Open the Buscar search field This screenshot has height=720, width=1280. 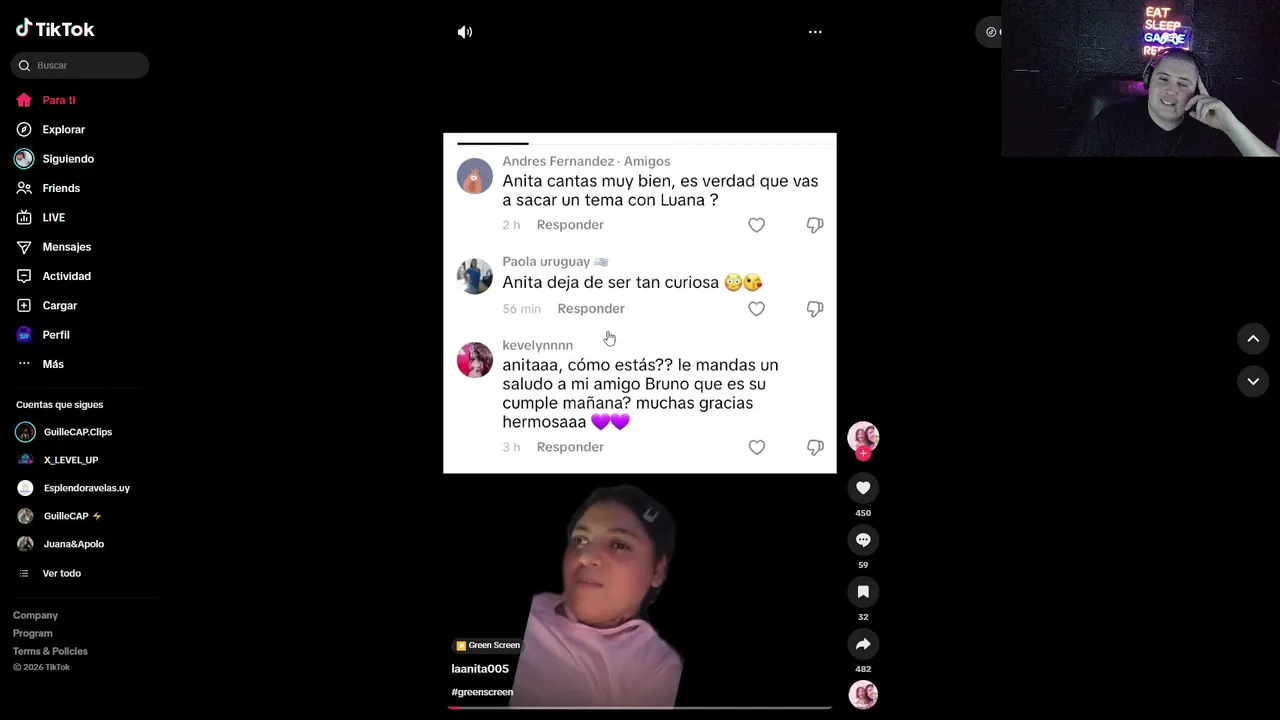[x=85, y=65]
